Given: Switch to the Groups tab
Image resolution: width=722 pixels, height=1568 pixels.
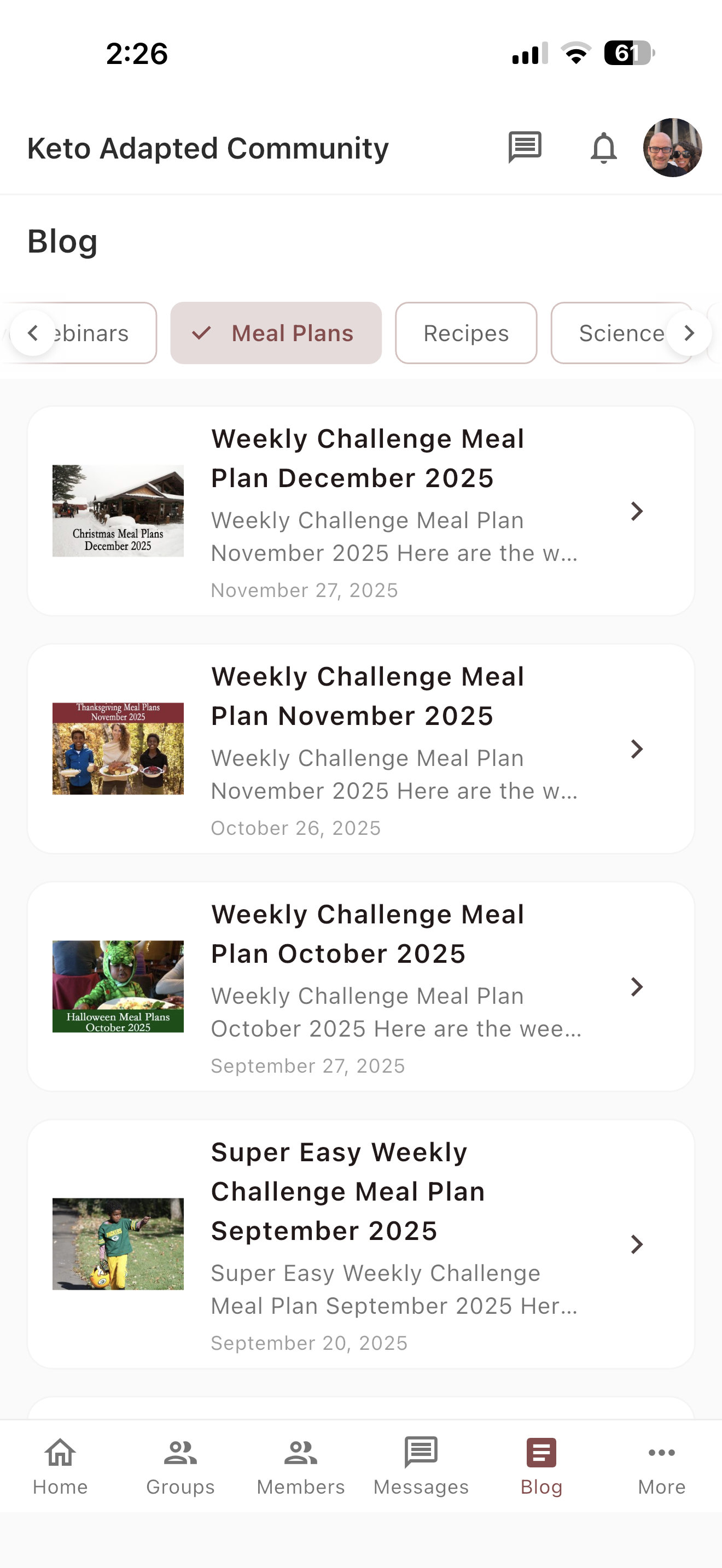Looking at the screenshot, I should [180, 1466].
